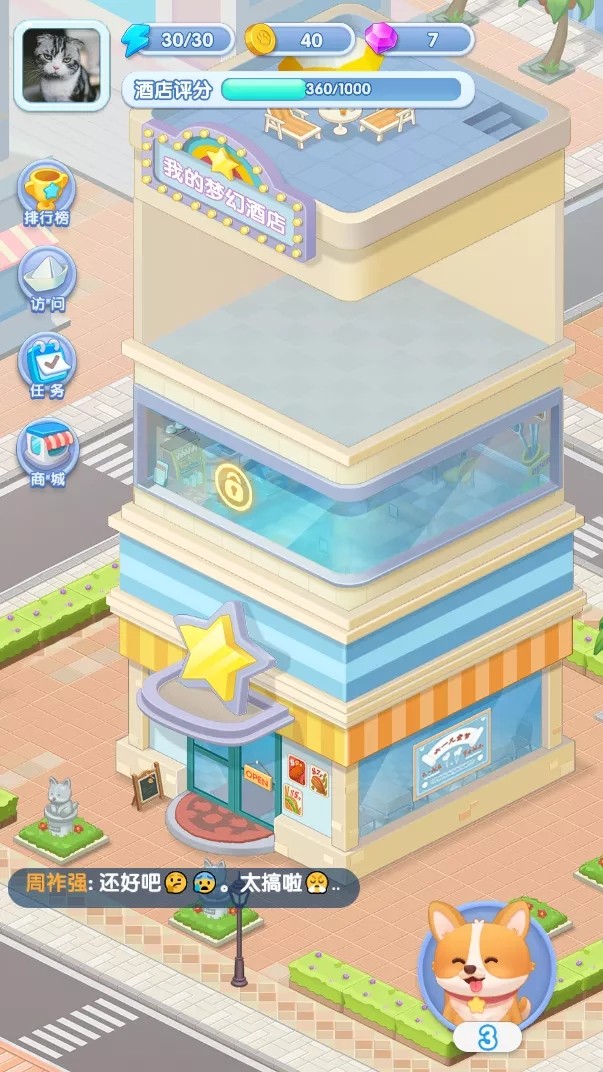Image resolution: width=603 pixels, height=1072 pixels.
Task: Tap the energy bar showing 30/30
Action: click(178, 40)
